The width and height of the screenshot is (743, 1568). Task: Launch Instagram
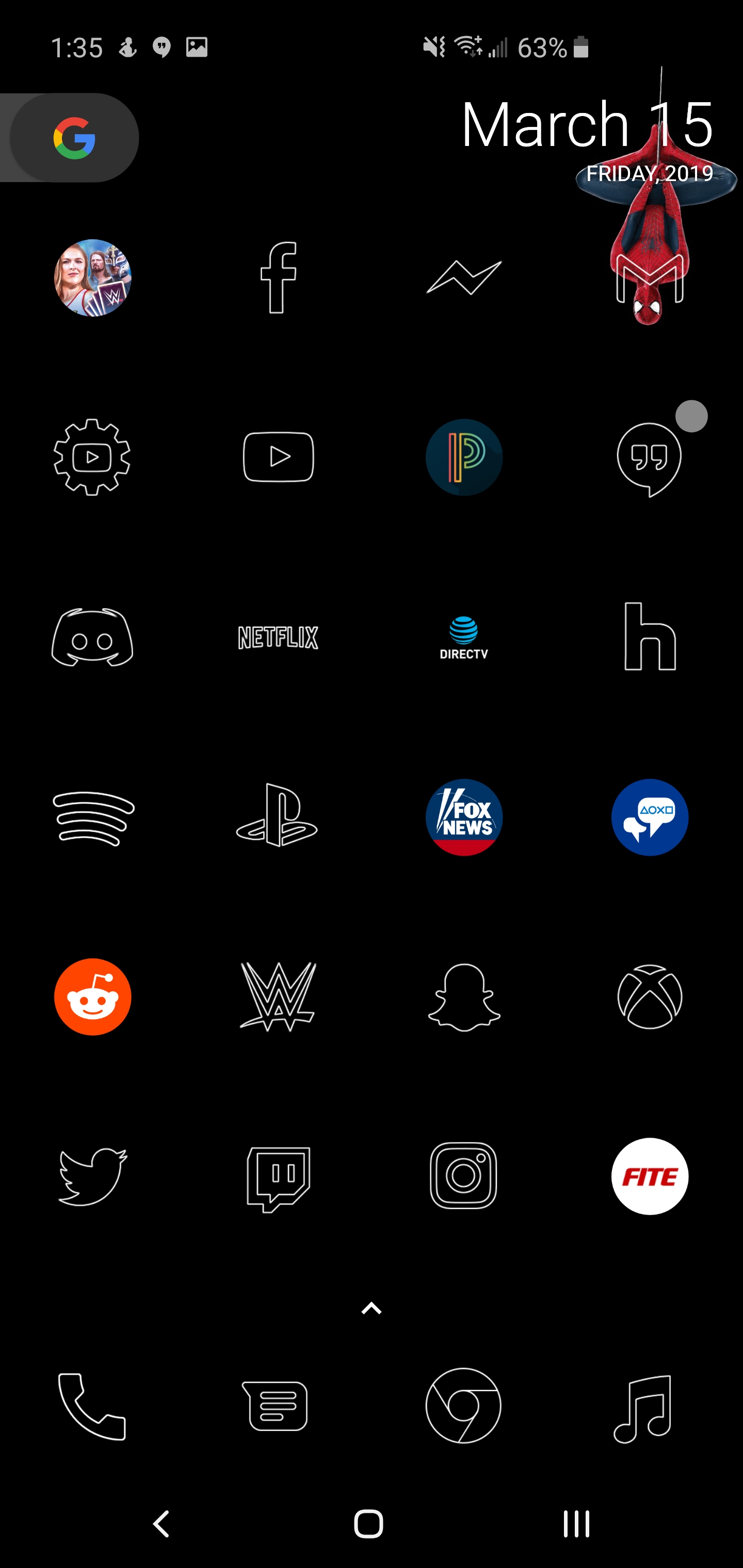point(464,1175)
